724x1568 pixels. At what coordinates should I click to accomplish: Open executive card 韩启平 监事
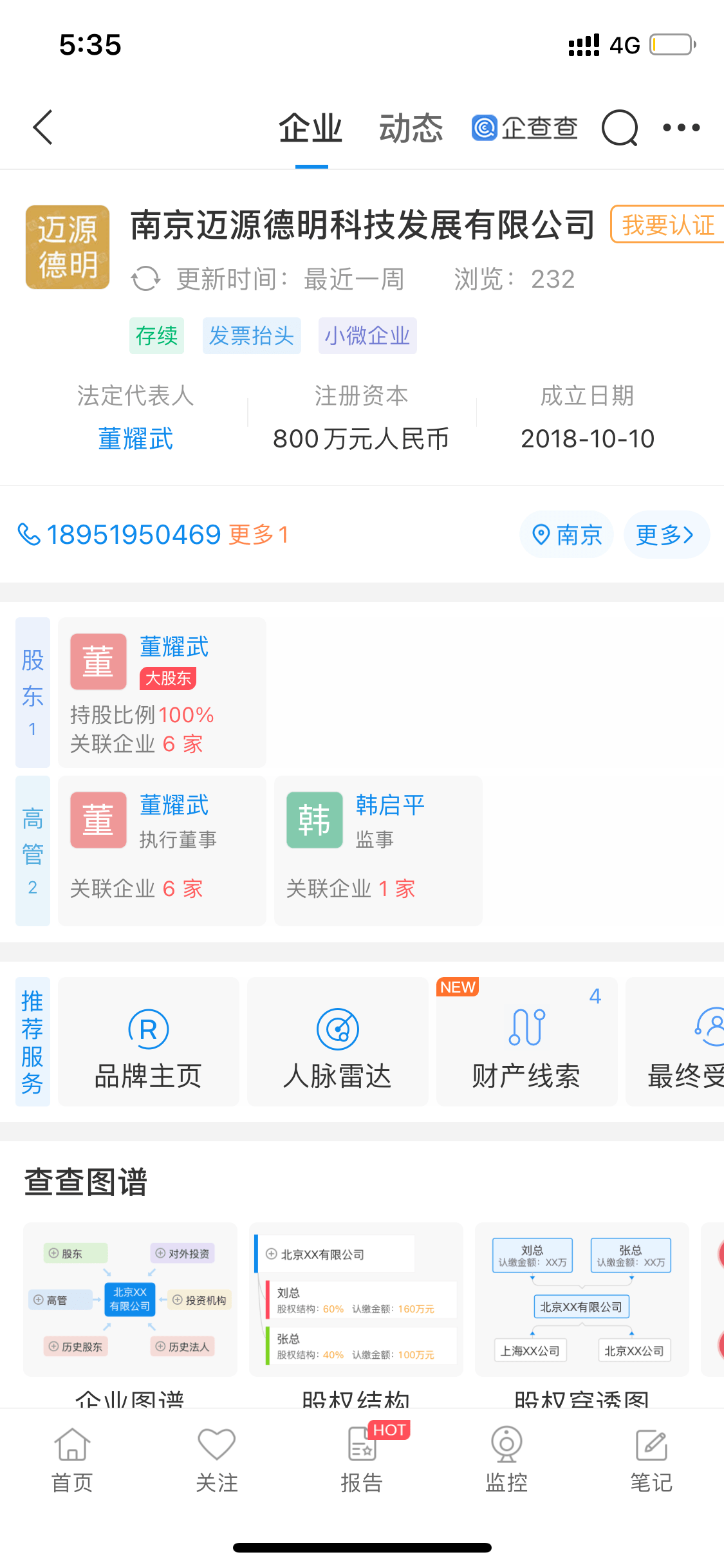[x=378, y=850]
